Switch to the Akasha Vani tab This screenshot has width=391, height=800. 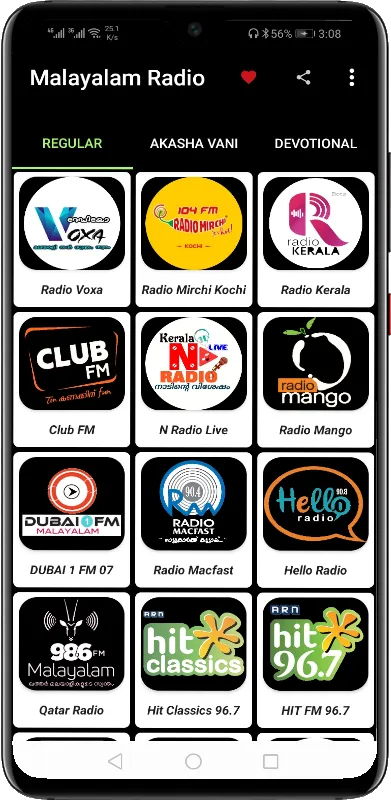coord(194,143)
